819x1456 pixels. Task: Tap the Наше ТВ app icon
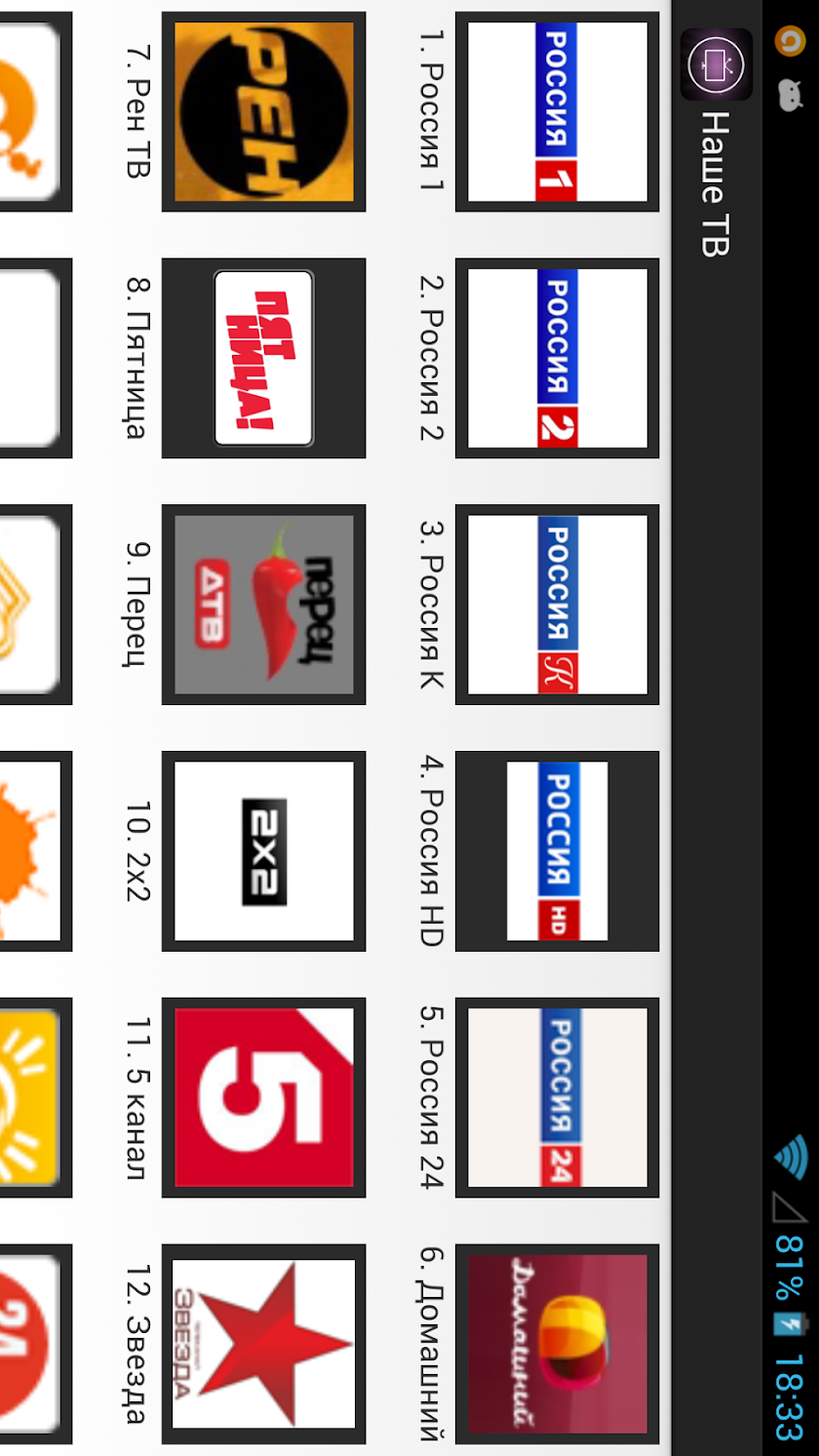click(717, 64)
